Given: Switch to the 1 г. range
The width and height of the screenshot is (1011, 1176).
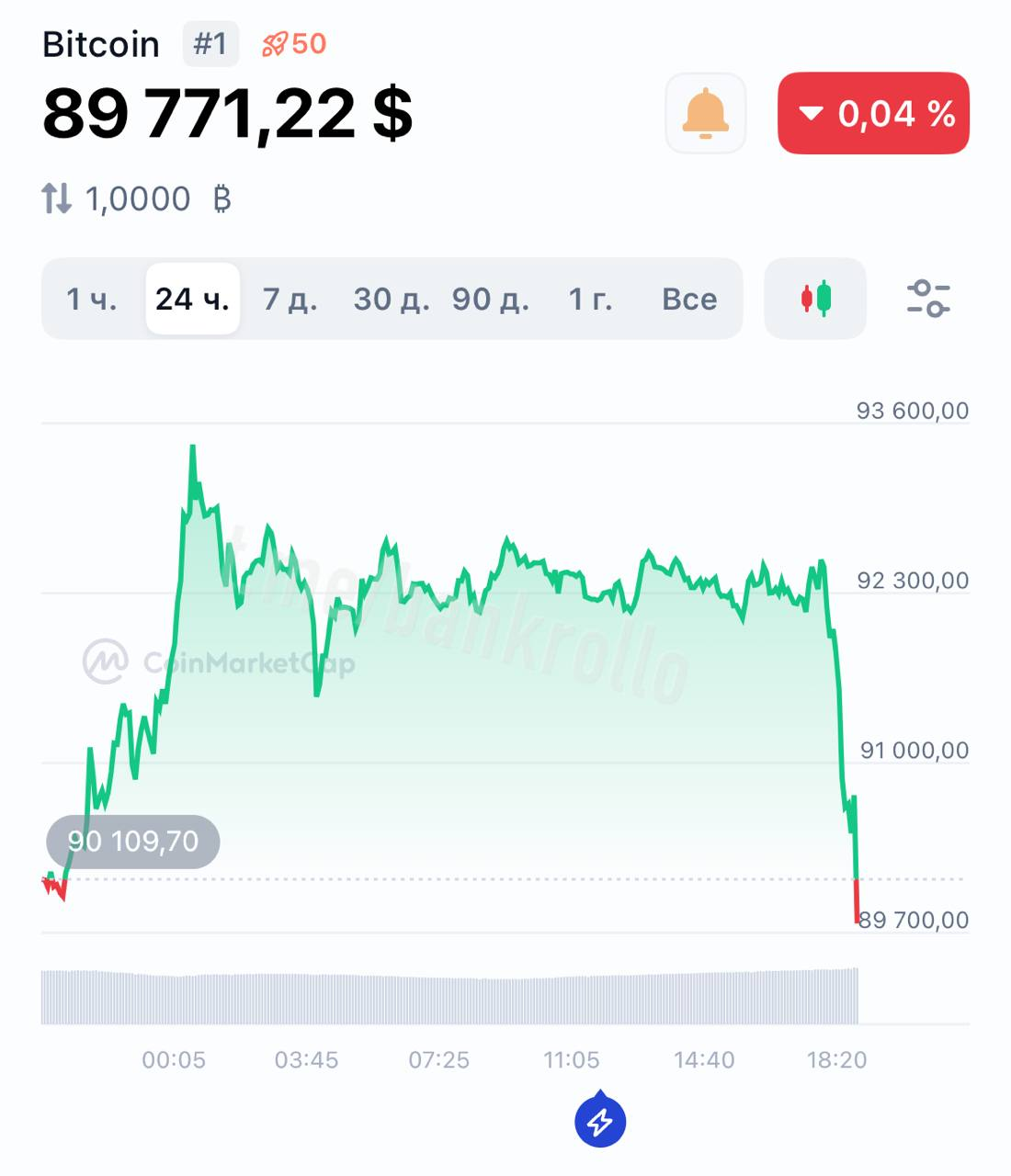Looking at the screenshot, I should coord(590,299).
